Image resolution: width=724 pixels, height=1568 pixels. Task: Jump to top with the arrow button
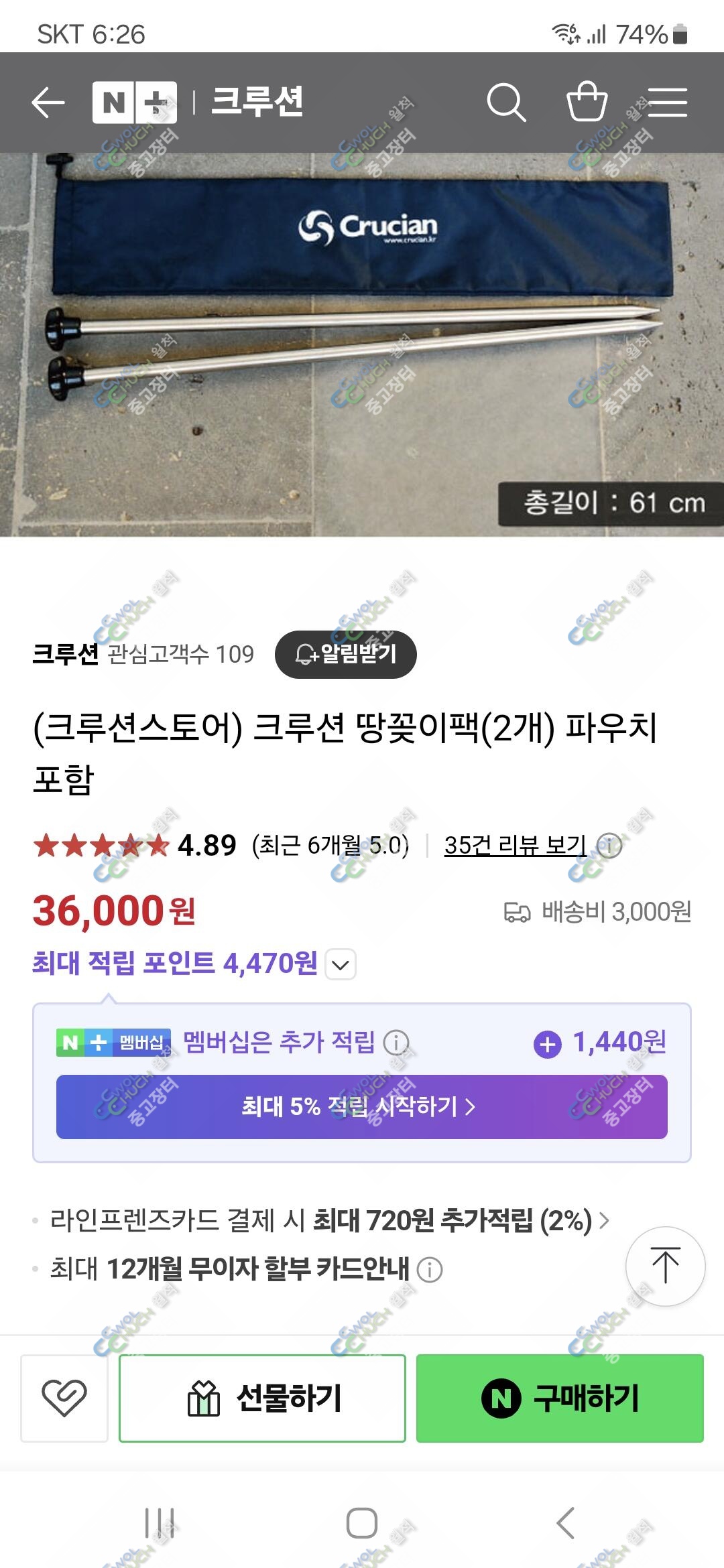665,1266
